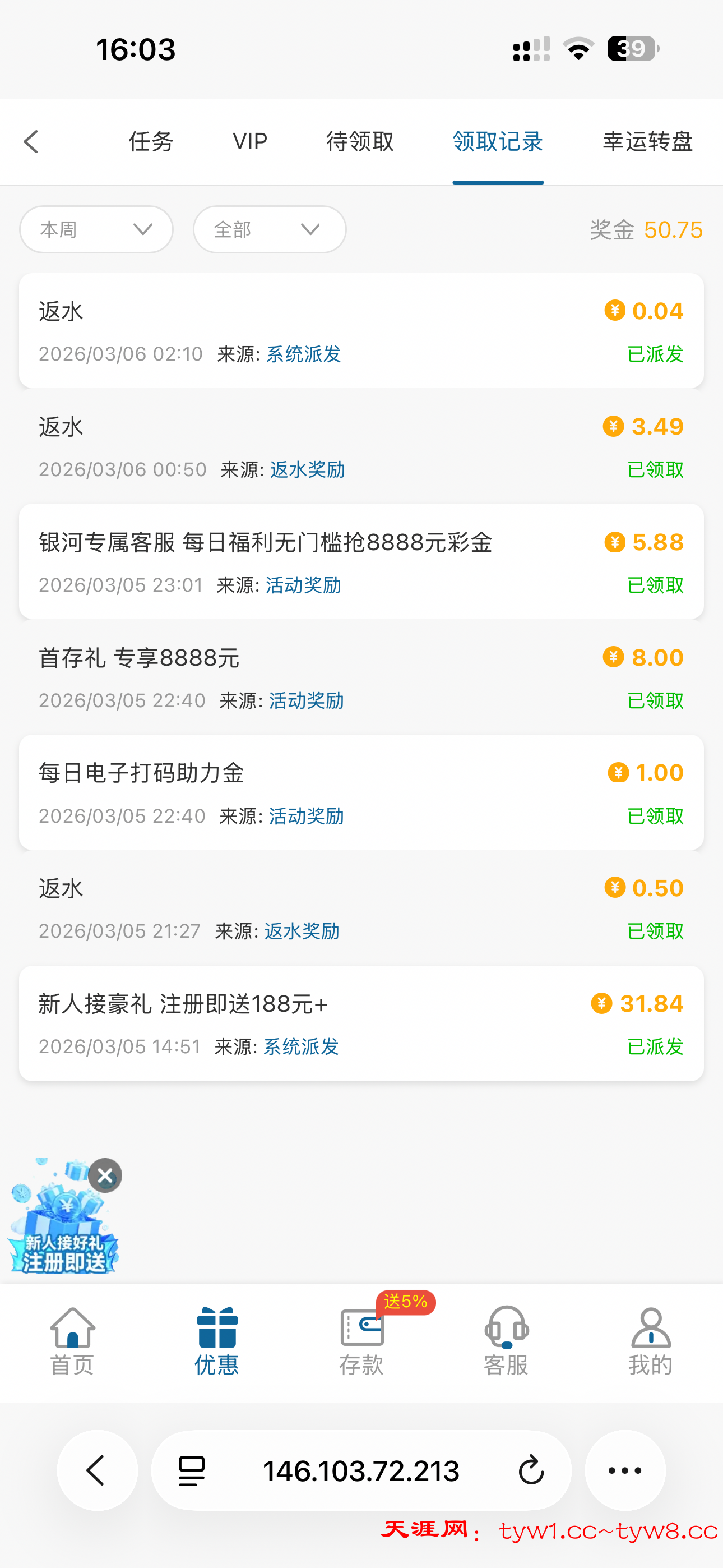Select the 领取记录 tab
The width and height of the screenshot is (723, 1568).
tap(497, 142)
